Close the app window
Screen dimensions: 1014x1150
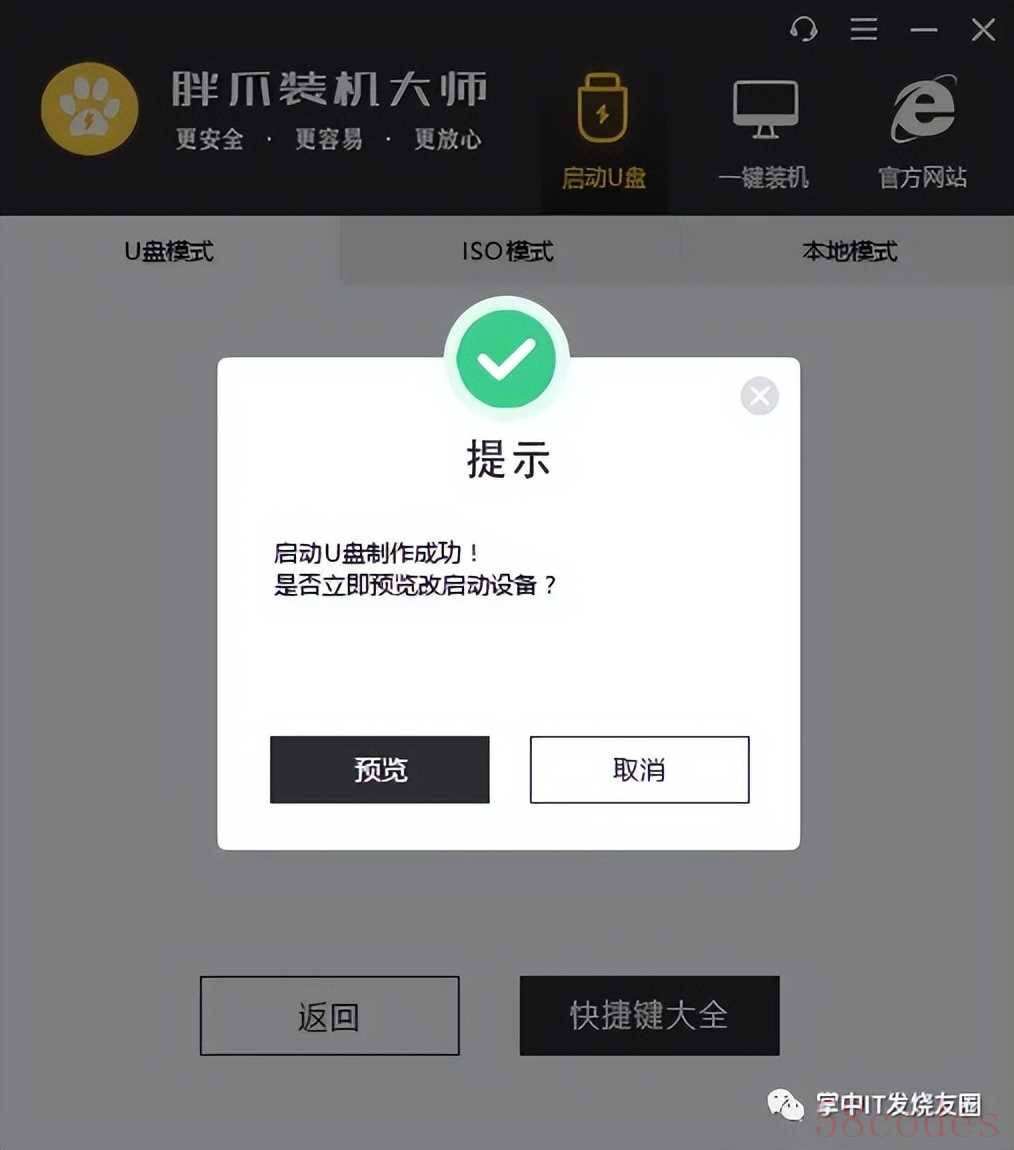[983, 30]
